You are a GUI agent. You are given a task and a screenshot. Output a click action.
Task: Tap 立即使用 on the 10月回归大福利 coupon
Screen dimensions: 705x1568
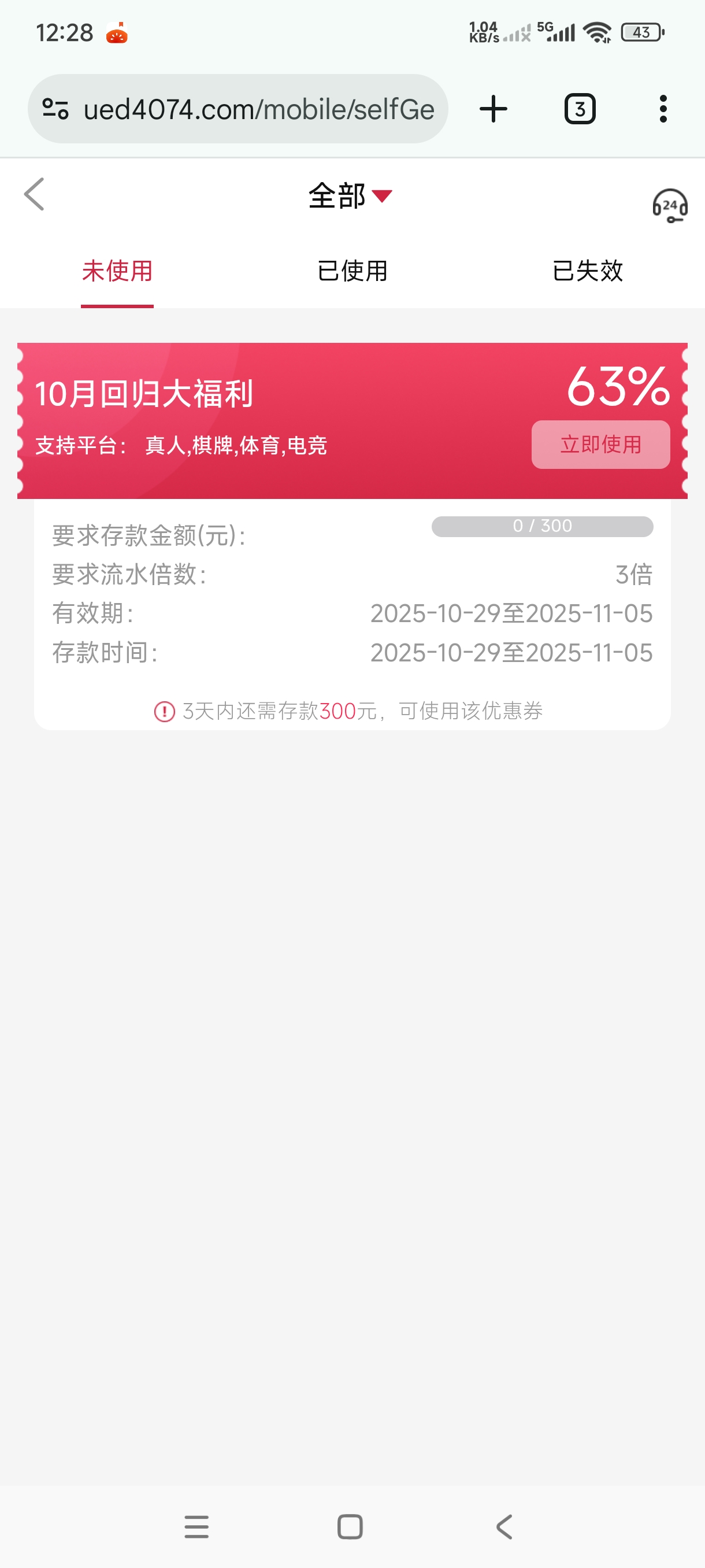pos(600,445)
